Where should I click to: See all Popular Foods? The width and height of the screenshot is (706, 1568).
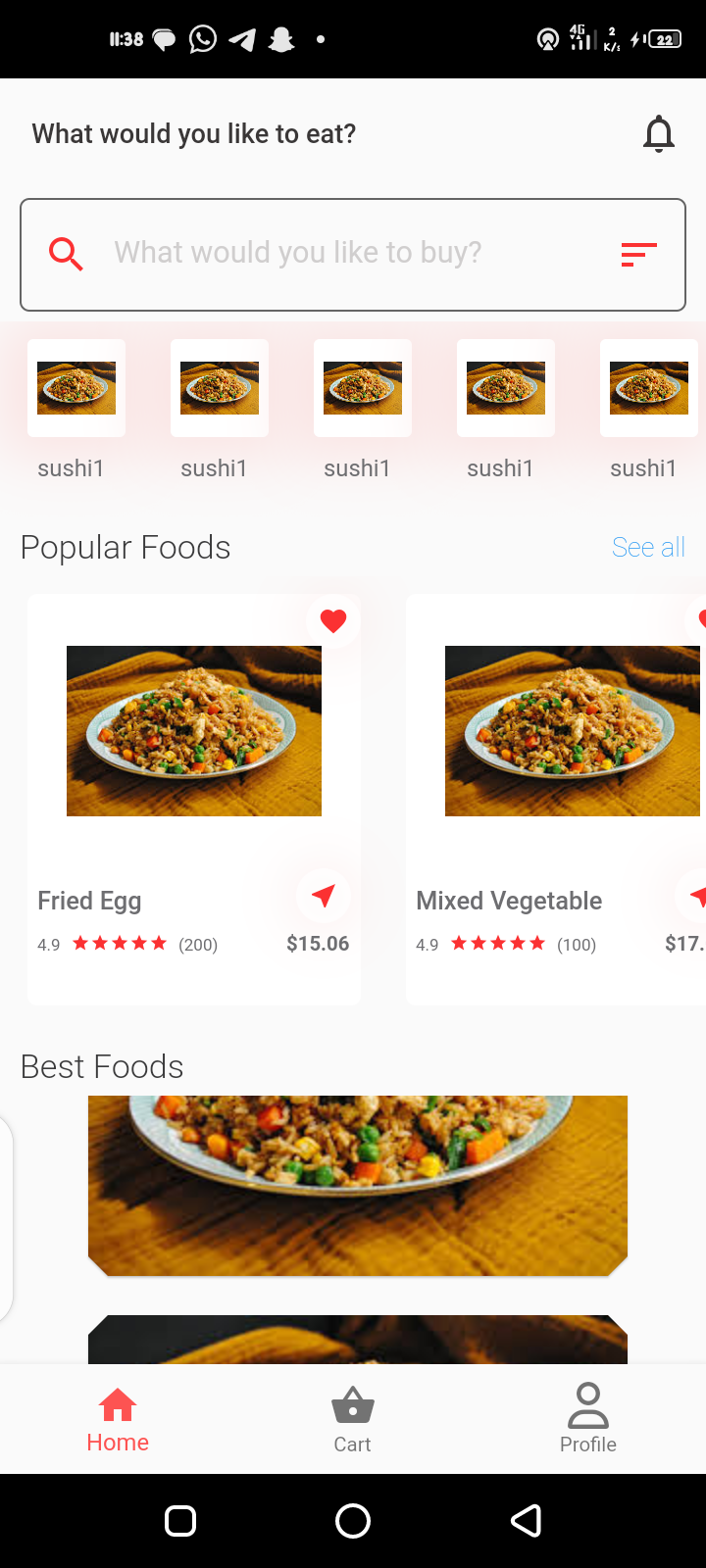(x=648, y=547)
